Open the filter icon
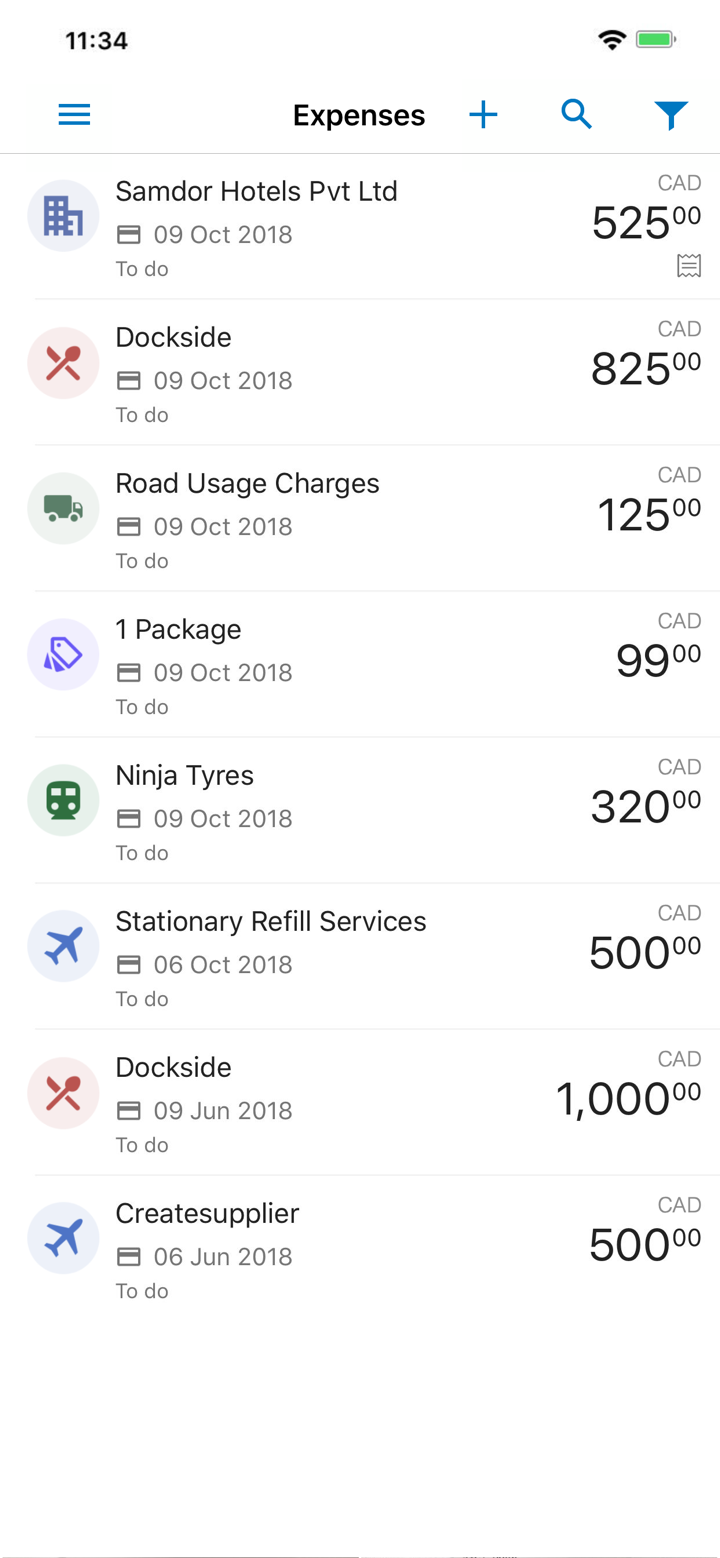The height and width of the screenshot is (1558, 720). tap(670, 114)
